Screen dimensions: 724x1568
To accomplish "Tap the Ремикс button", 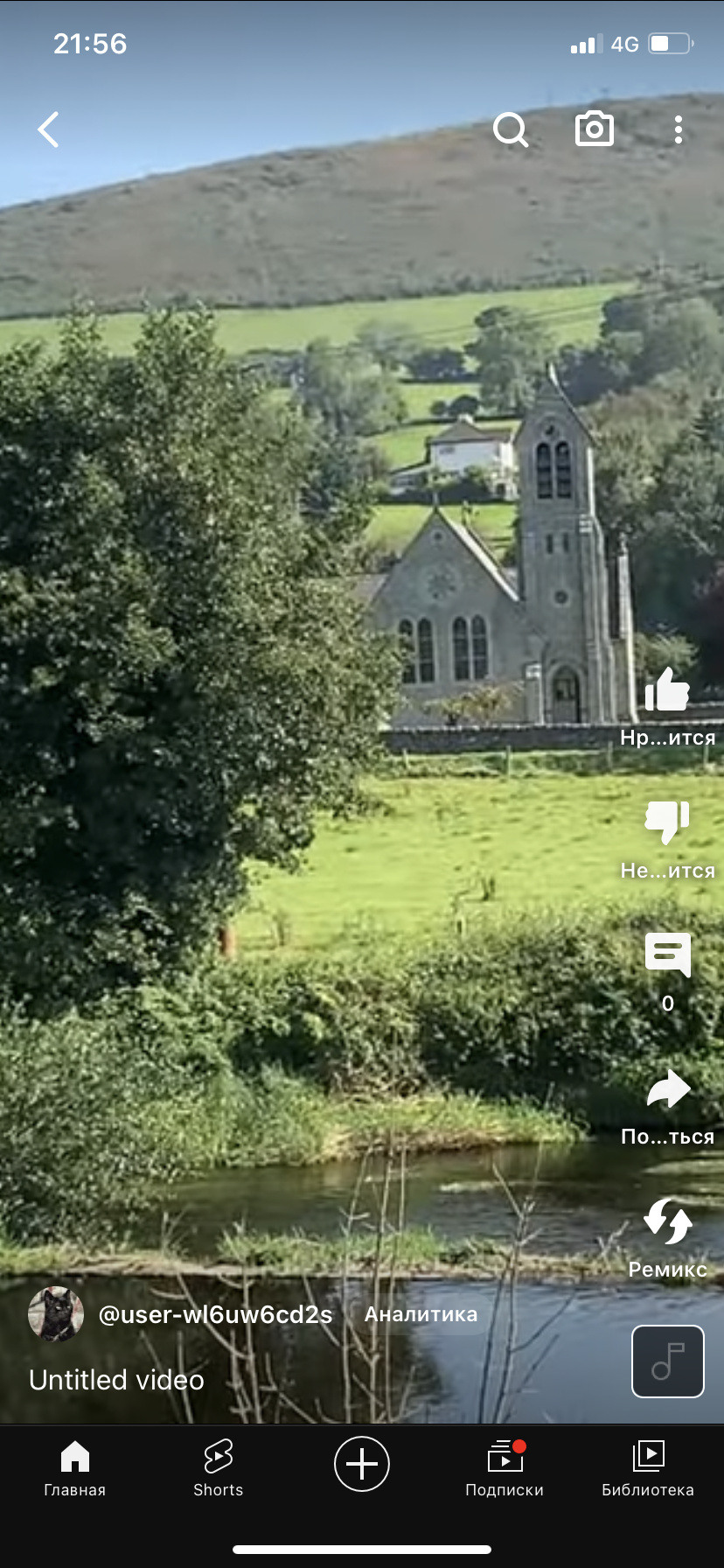I will point(667,1222).
